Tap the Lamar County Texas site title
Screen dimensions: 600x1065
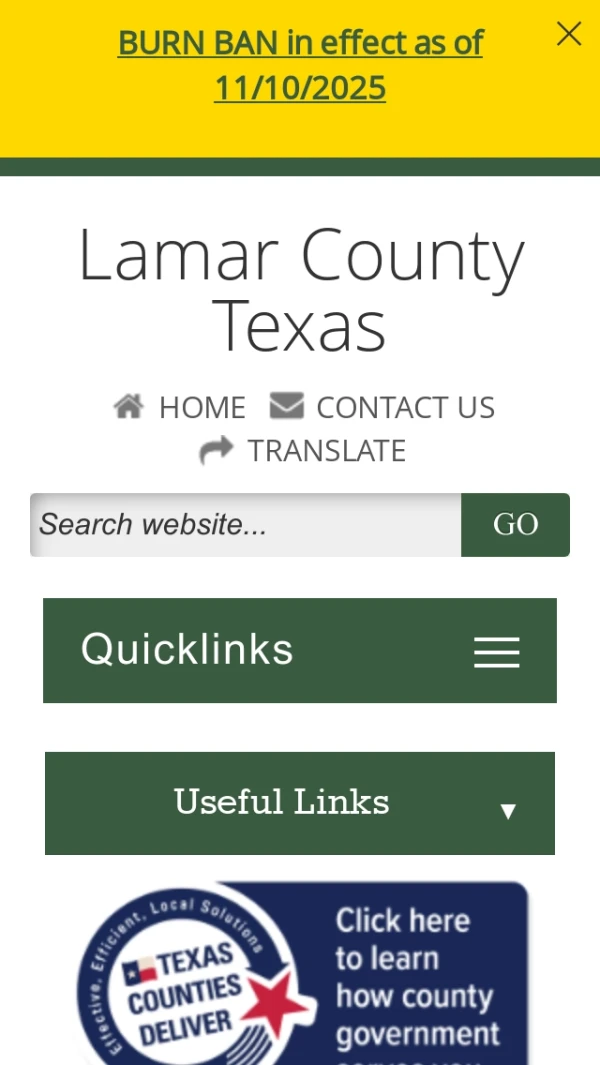pos(300,290)
